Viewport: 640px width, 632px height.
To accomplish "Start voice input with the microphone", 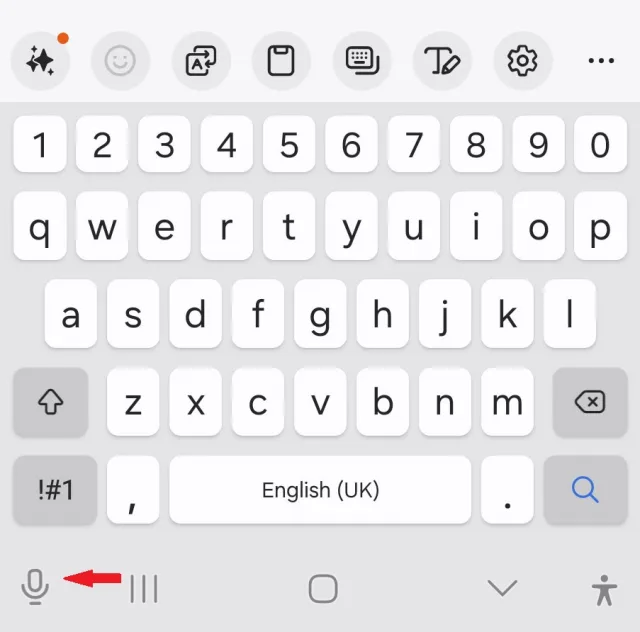I will pos(35,587).
